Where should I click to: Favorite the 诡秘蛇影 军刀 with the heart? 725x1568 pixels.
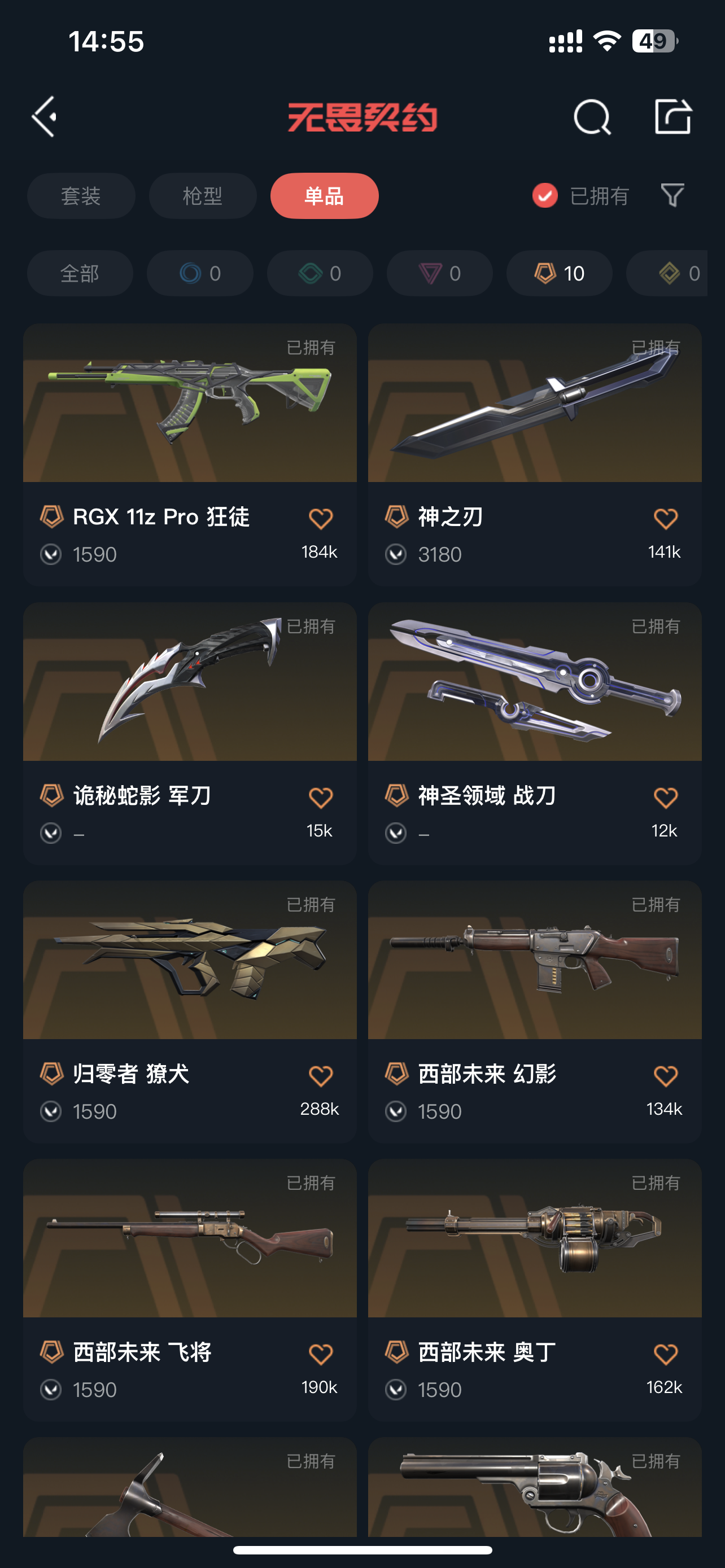[x=320, y=798]
